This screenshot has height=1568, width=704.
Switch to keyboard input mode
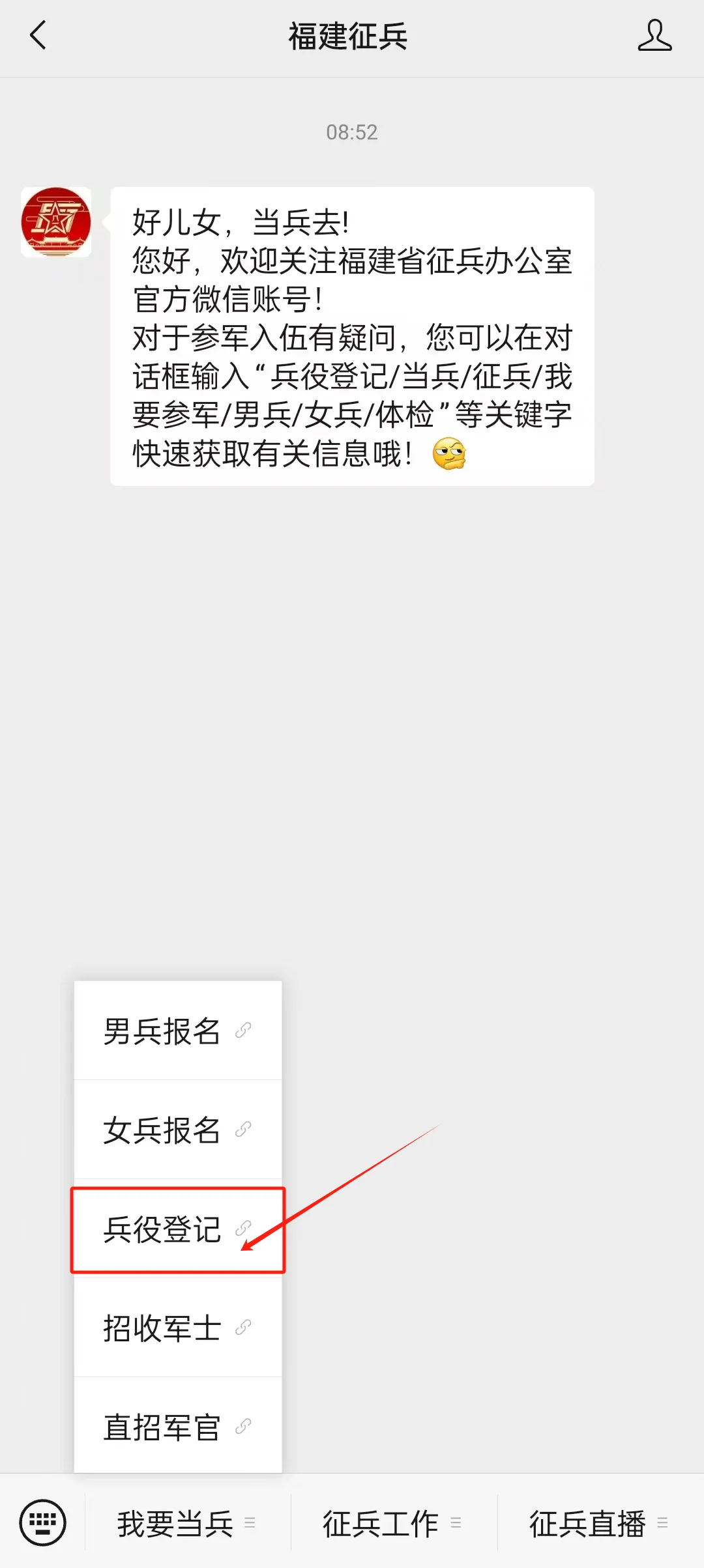[41, 1522]
